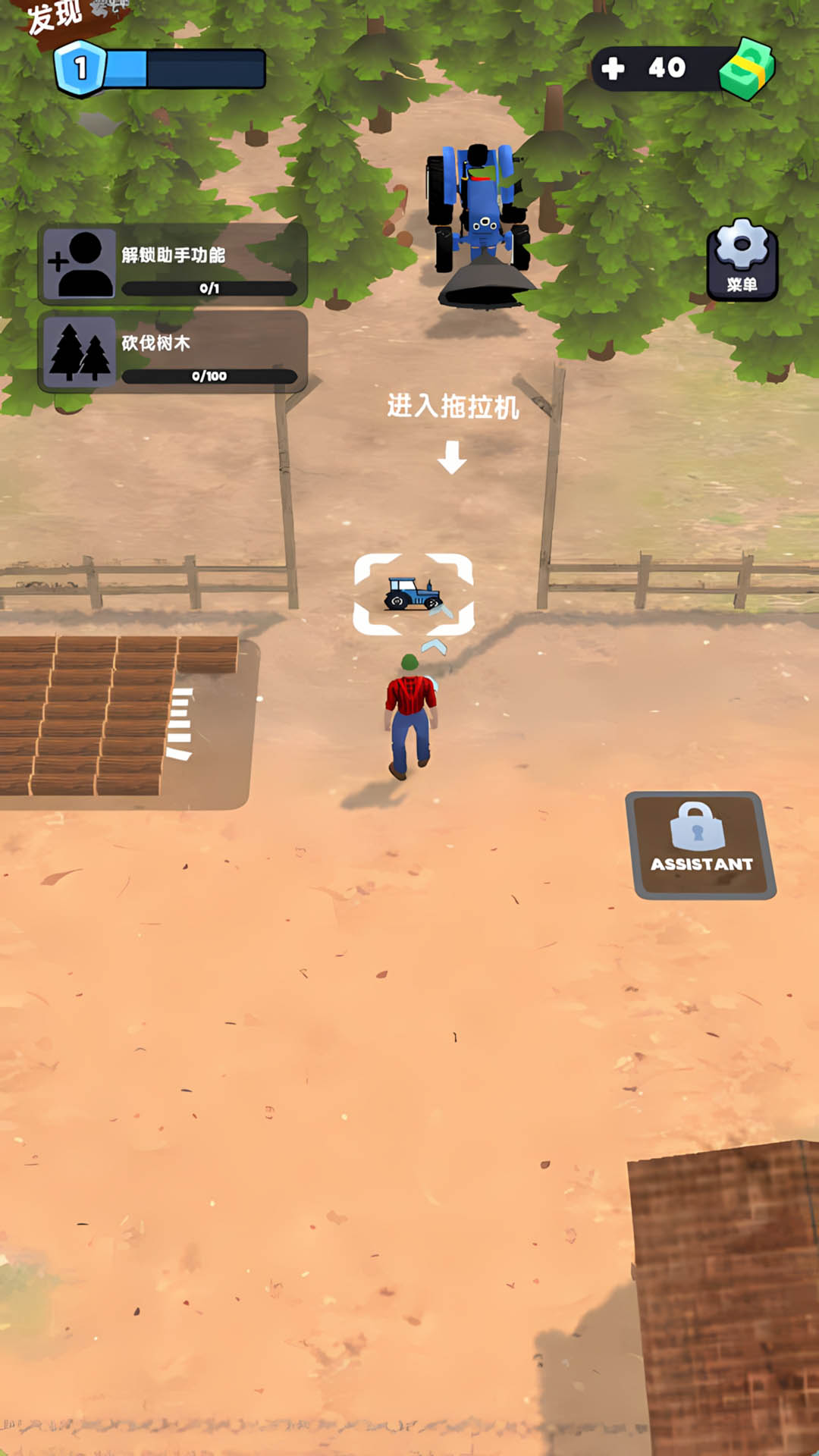Tap the locked ASSISTANT pad
The image size is (819, 1456).
701,845
